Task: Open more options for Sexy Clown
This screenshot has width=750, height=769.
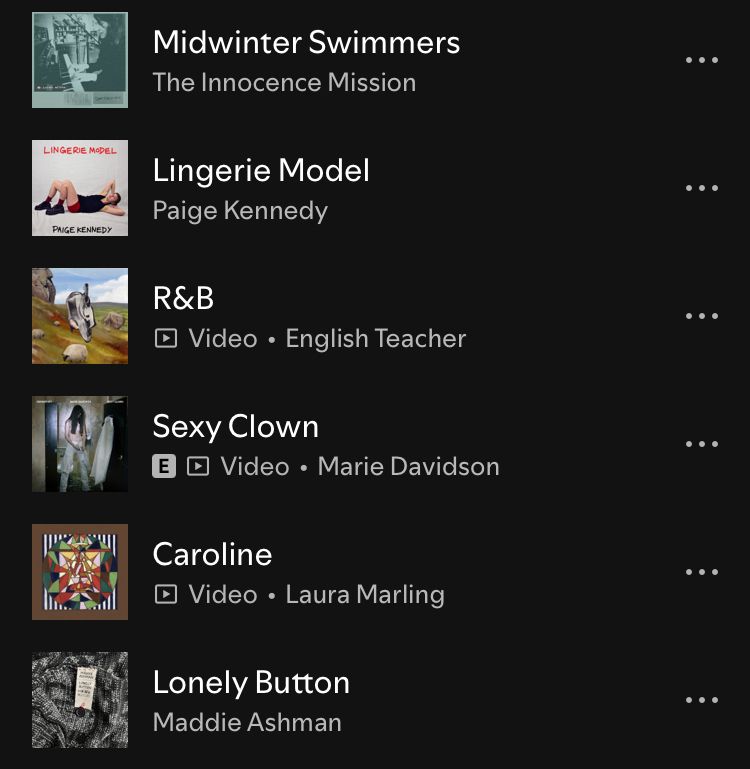Action: pyautogui.click(x=702, y=444)
